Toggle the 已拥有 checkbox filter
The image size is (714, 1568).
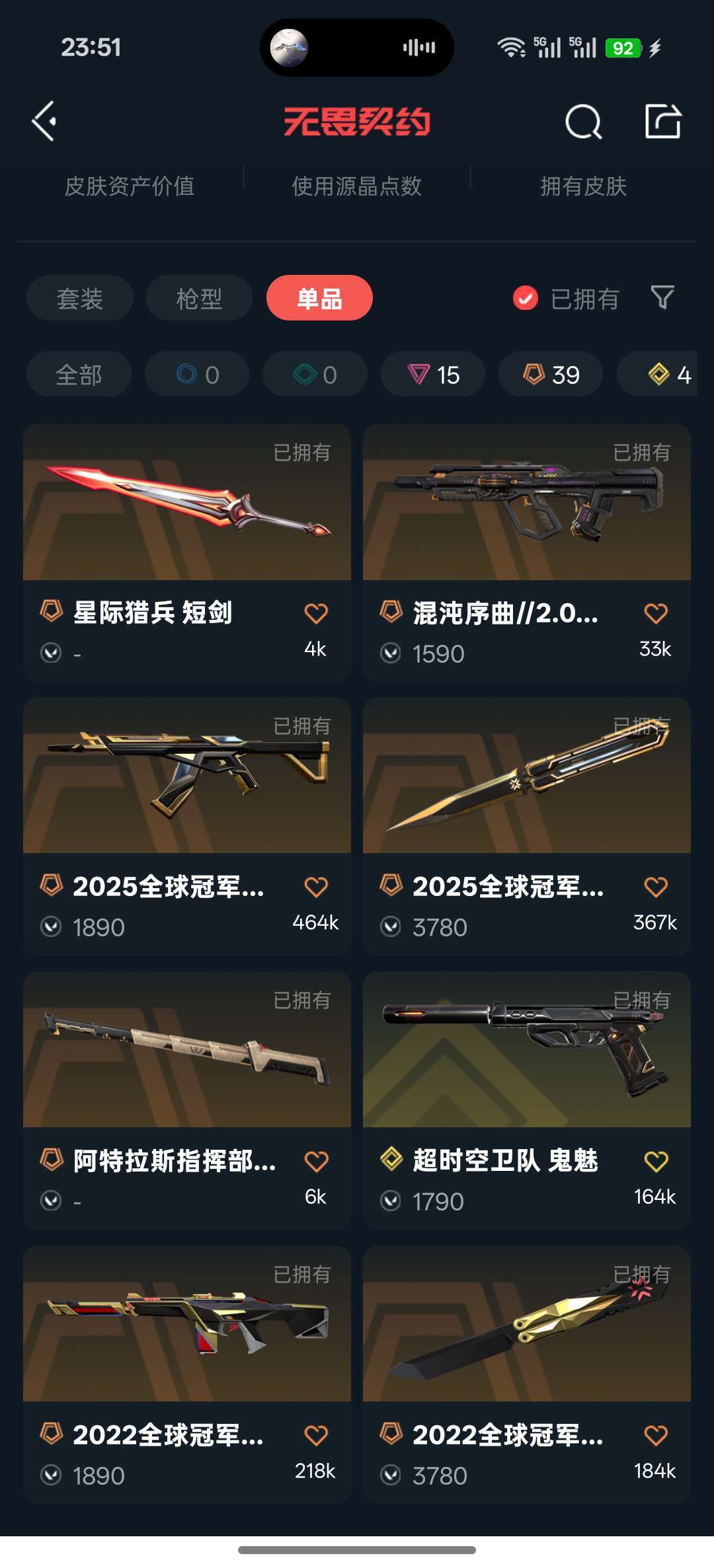coord(526,299)
